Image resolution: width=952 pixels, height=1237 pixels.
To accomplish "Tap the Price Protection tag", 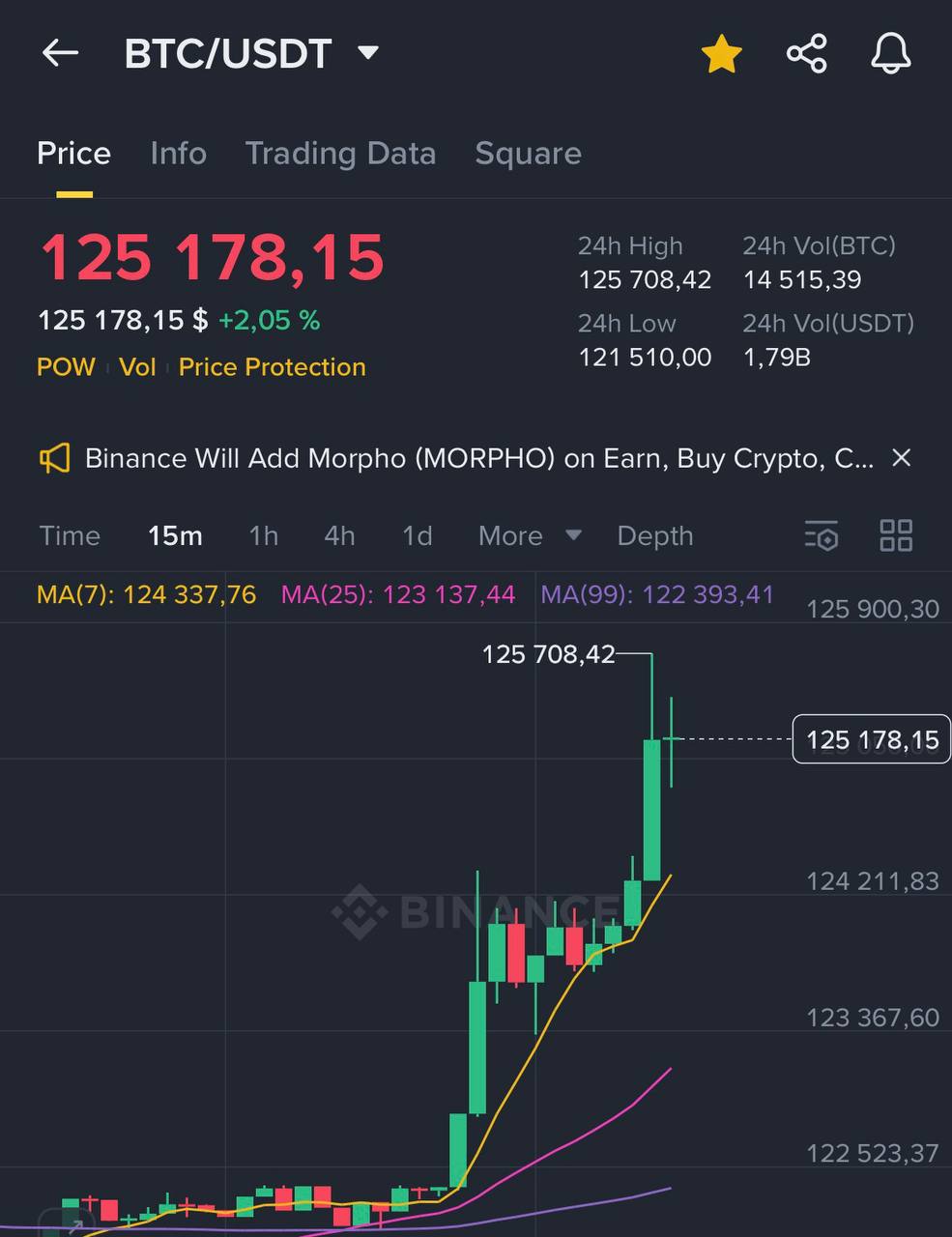I will point(272,367).
